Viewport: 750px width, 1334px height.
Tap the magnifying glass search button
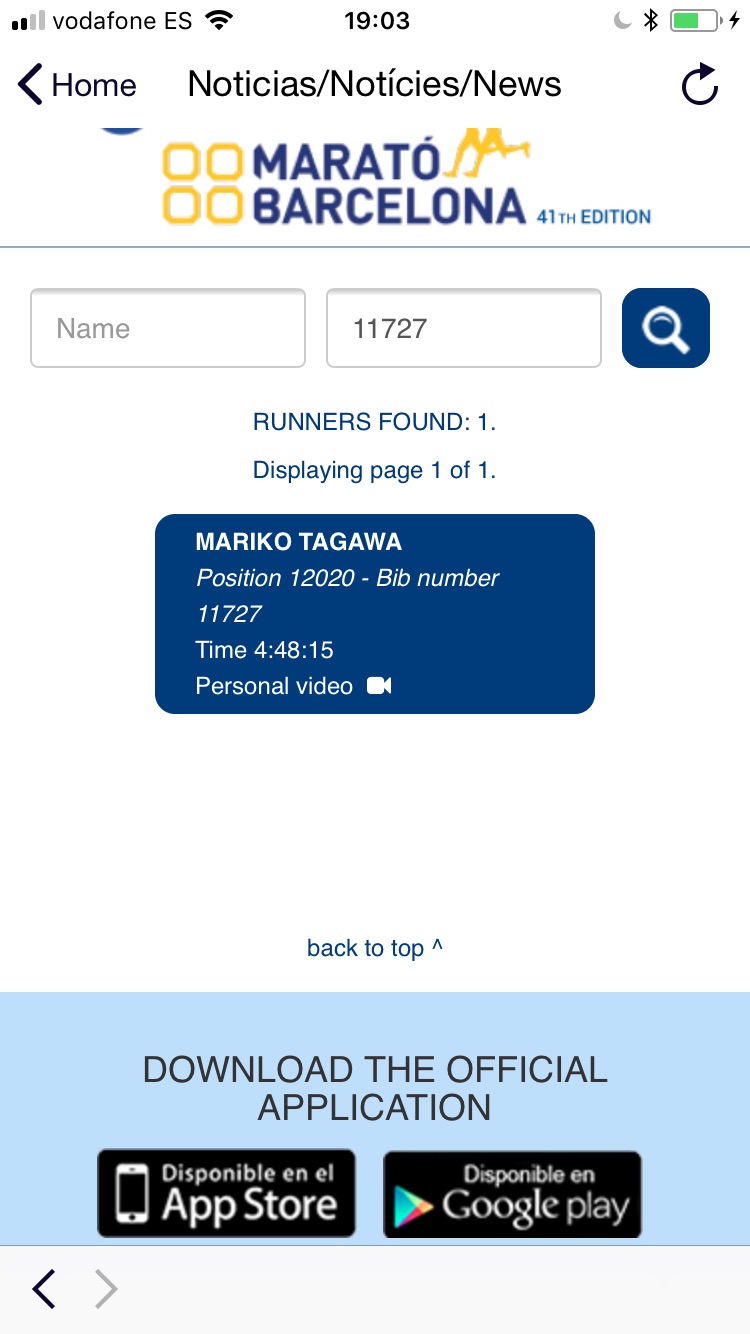[x=665, y=328]
